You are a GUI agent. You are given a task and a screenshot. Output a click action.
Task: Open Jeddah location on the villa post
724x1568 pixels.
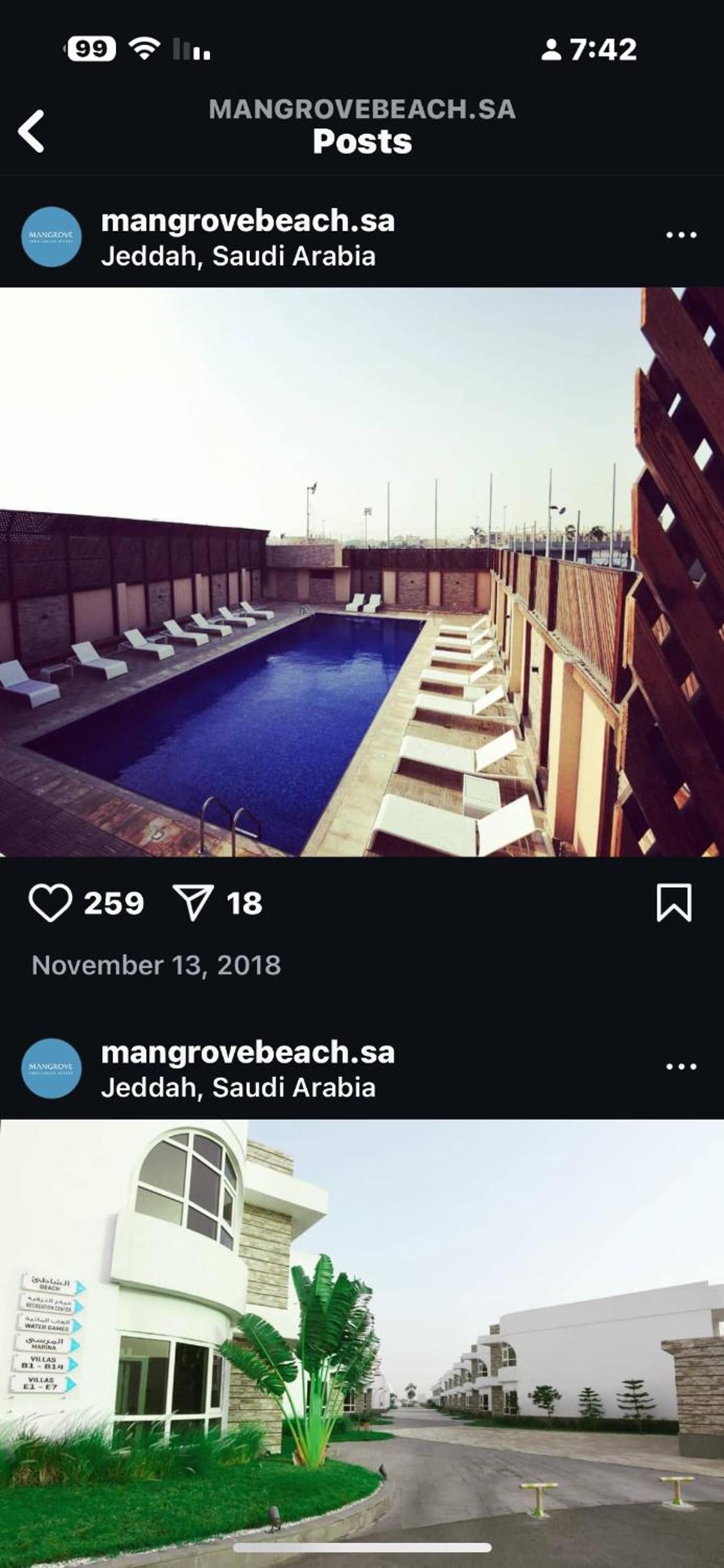(x=238, y=1088)
